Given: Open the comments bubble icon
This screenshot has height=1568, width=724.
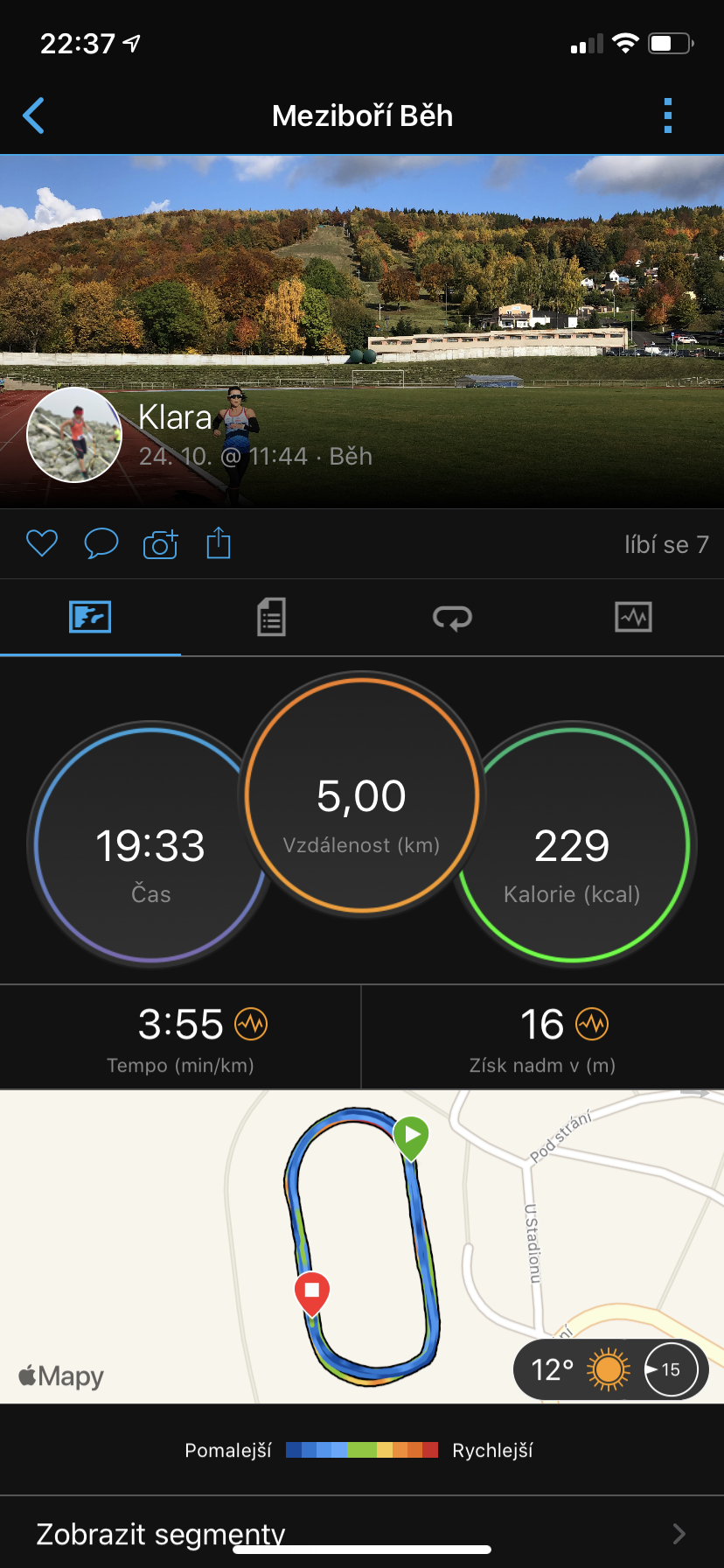Looking at the screenshot, I should click(101, 543).
